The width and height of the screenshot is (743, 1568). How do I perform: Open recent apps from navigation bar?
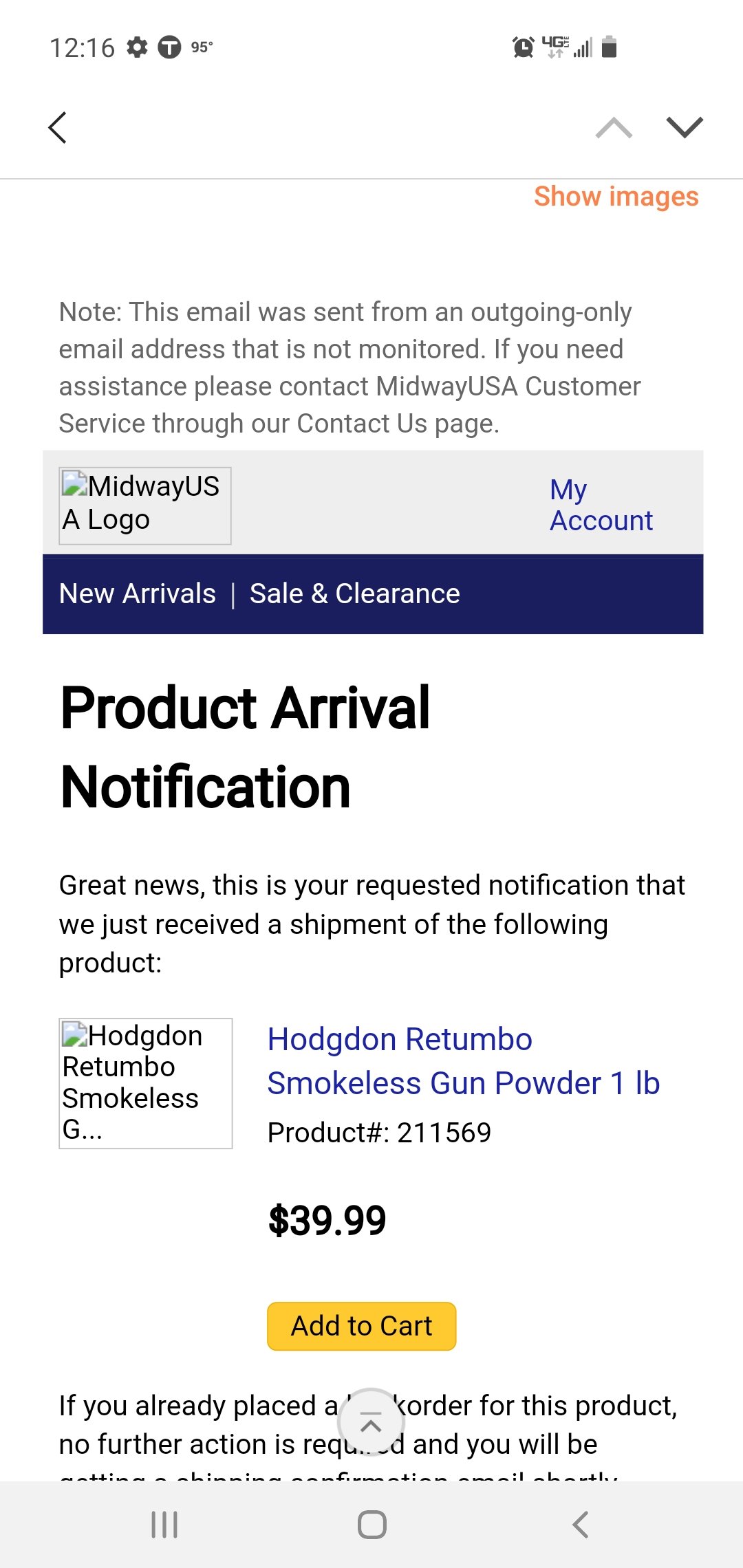click(x=164, y=1525)
